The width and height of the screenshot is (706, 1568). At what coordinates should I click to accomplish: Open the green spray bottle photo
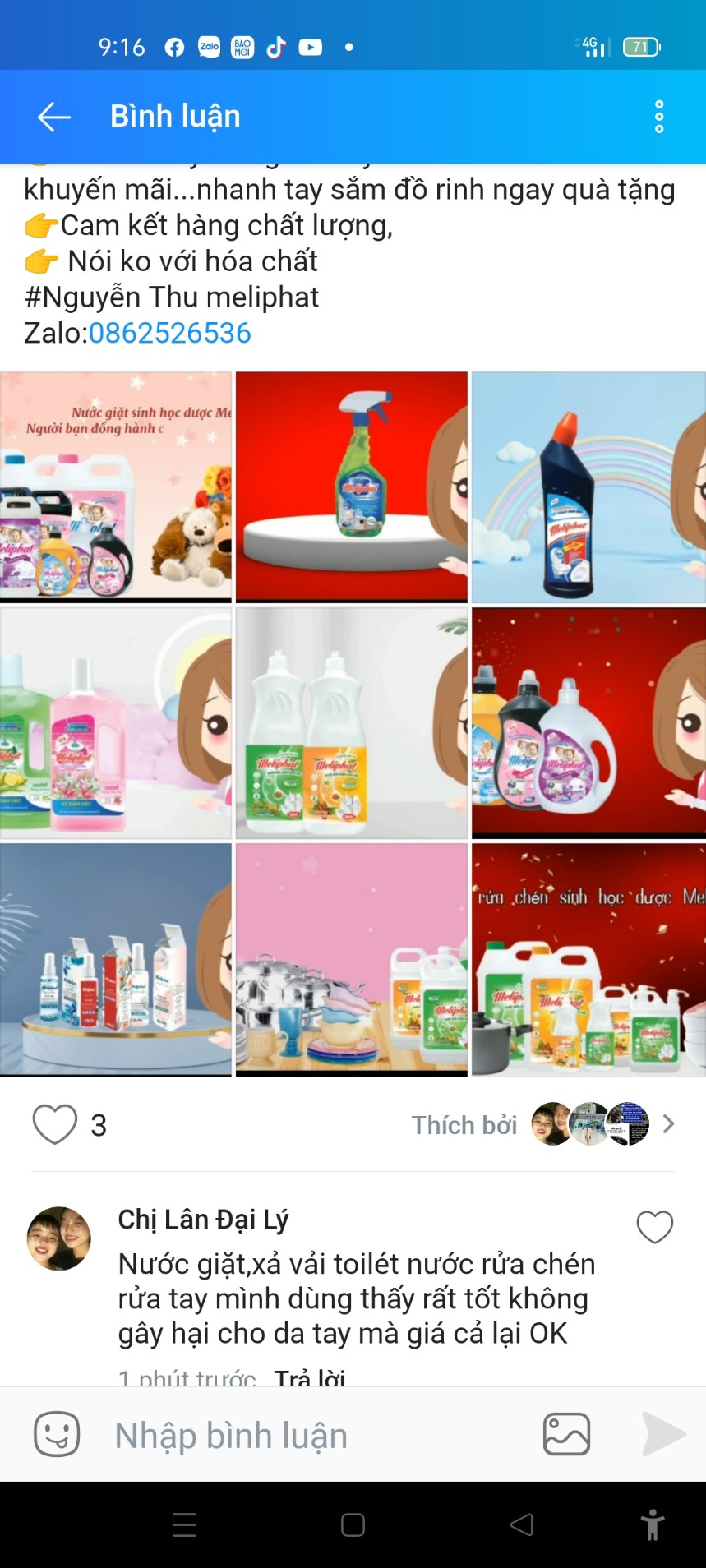[351, 487]
